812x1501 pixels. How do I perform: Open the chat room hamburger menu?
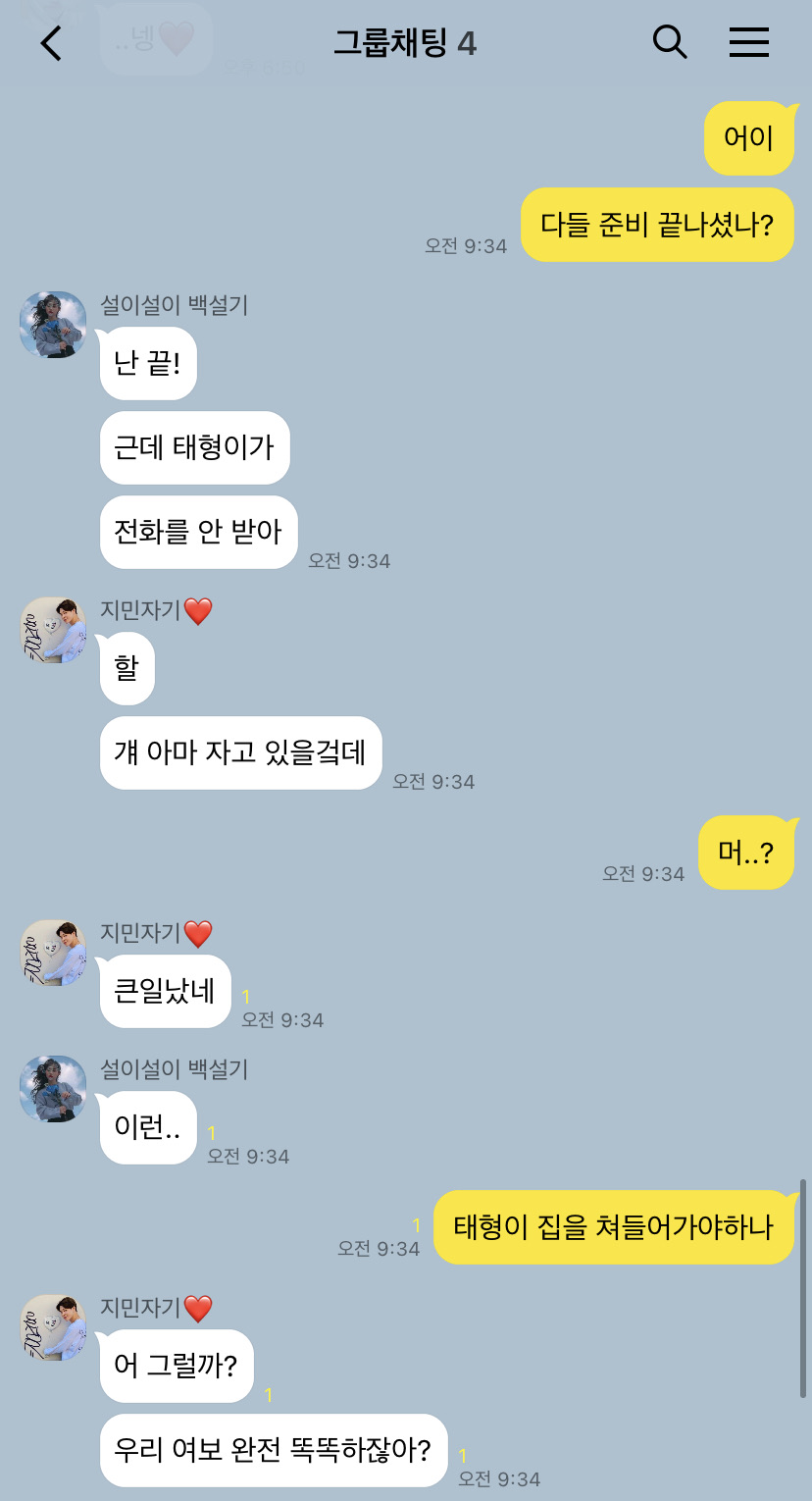[x=749, y=42]
